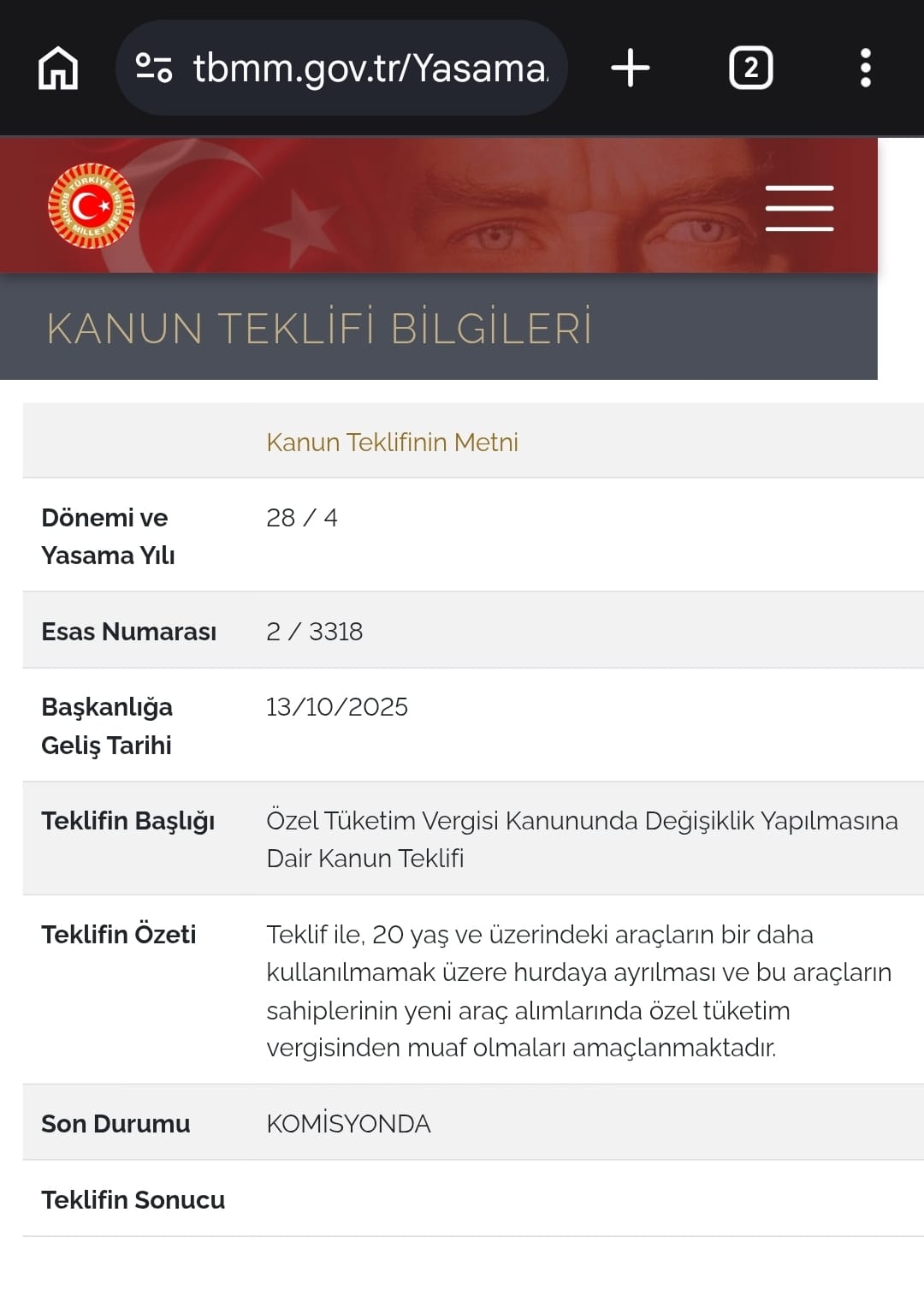924x1290 pixels.
Task: Open a new browser tab
Action: click(631, 68)
